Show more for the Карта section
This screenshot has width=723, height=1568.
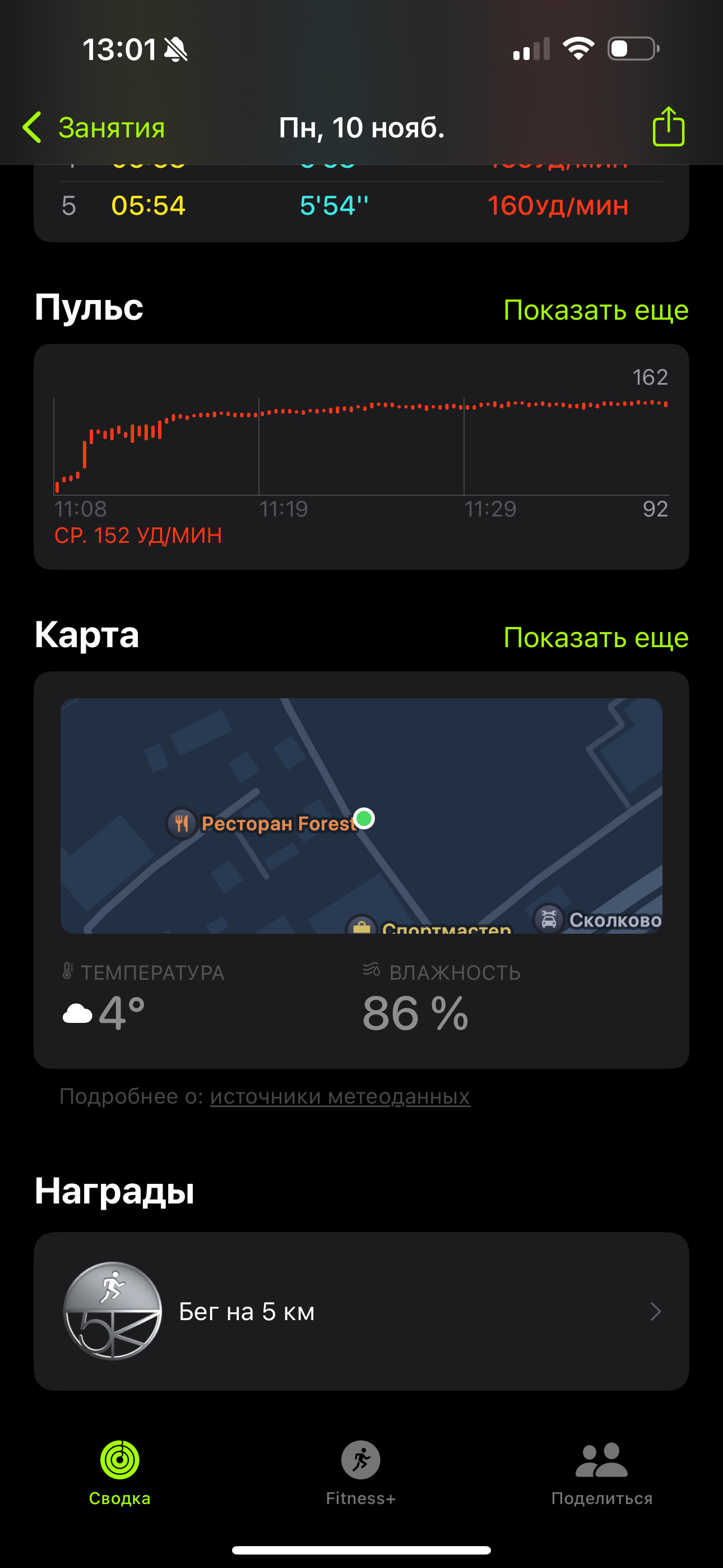pos(596,637)
